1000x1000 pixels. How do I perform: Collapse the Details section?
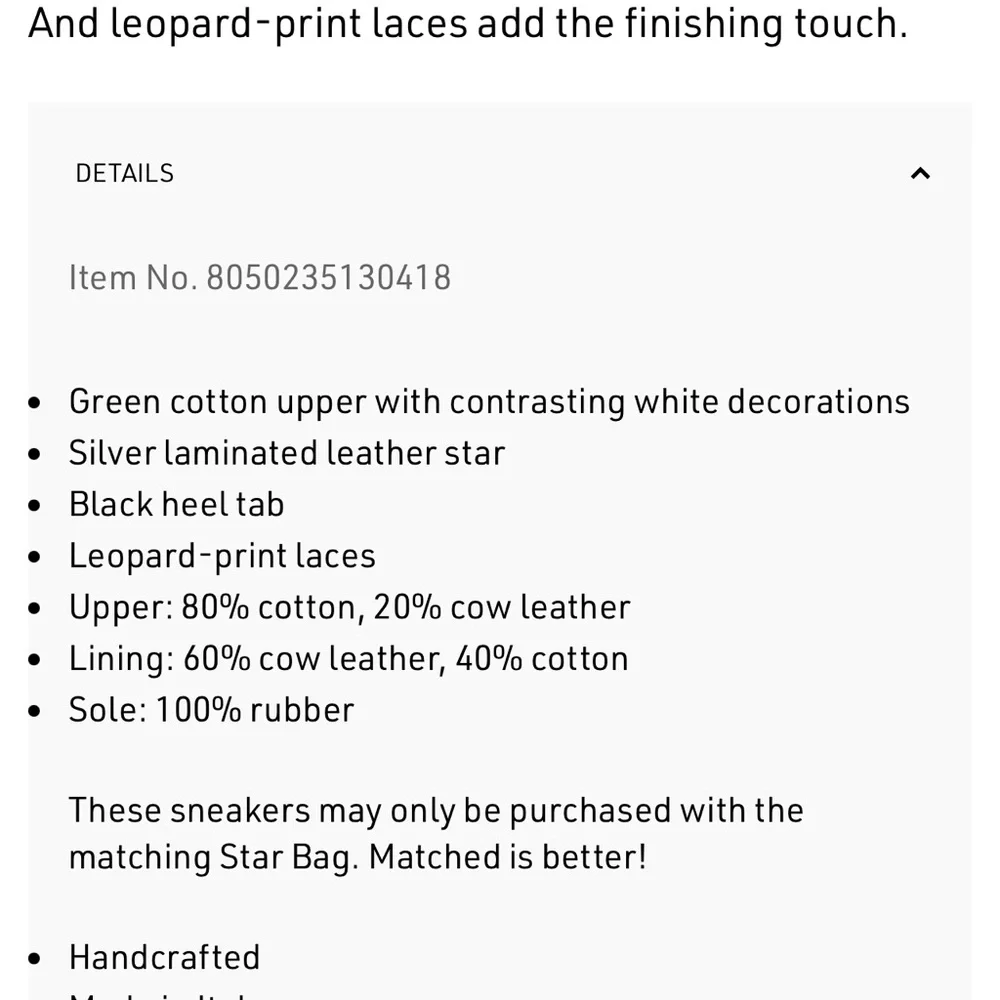pos(920,173)
